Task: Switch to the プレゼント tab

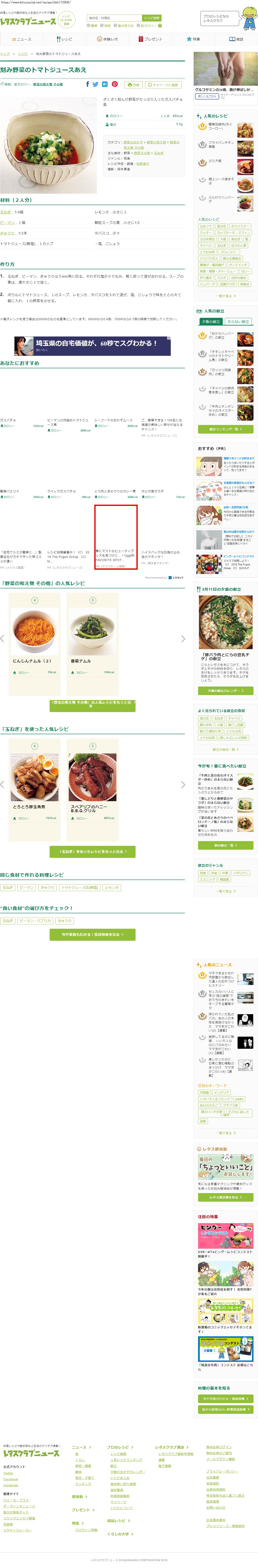Action: 150,39
